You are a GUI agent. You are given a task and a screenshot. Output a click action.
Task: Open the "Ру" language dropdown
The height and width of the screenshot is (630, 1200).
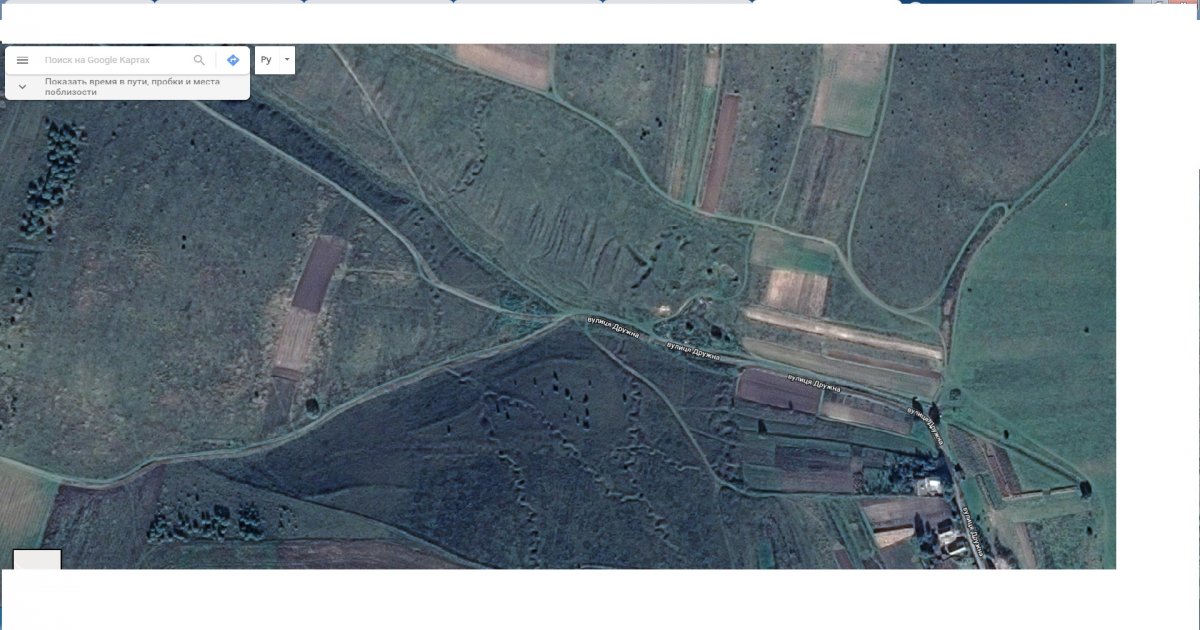275,60
